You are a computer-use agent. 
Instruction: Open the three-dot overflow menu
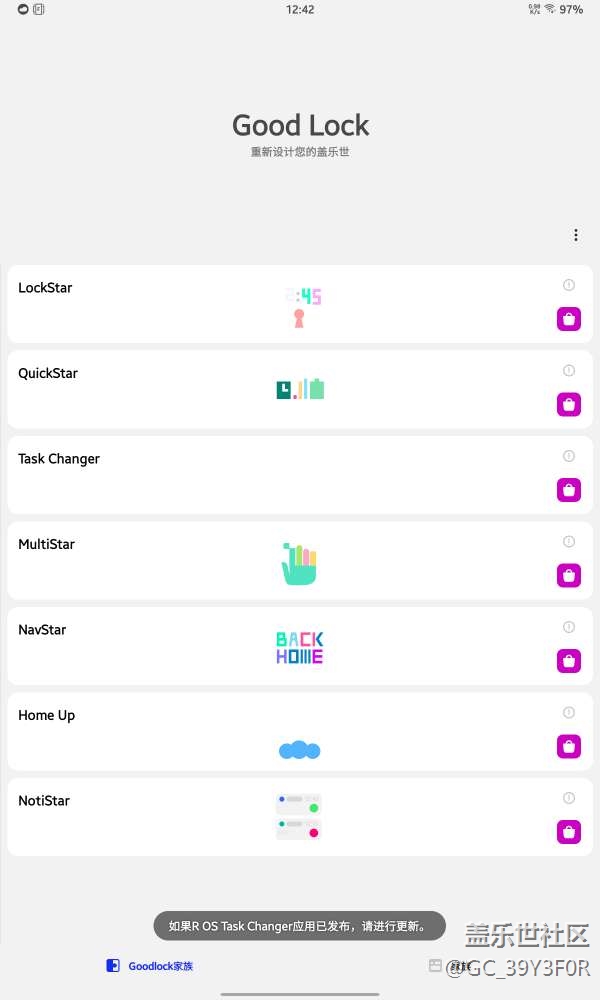coord(576,235)
